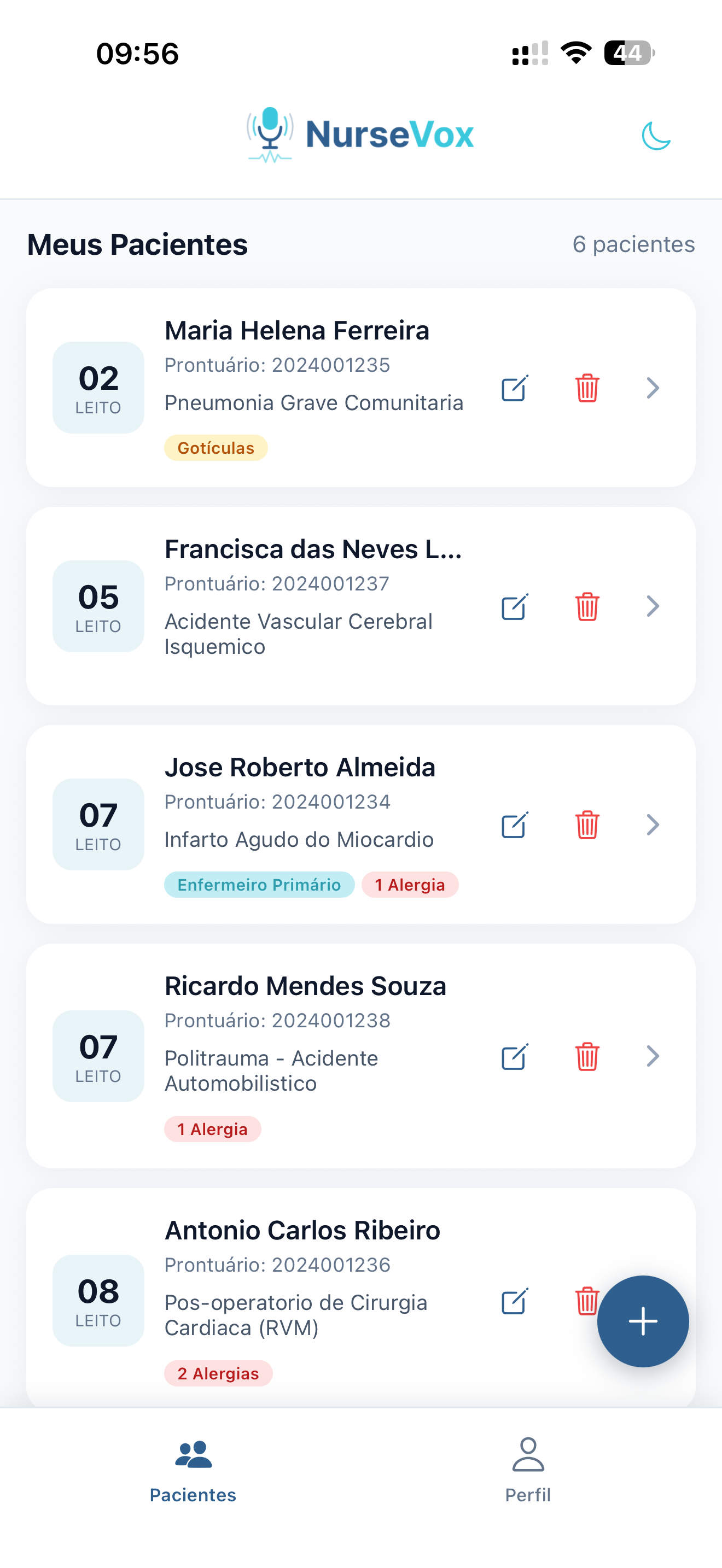
Task: Open Maria Helena Ferreira's details chevron
Action: [653, 388]
